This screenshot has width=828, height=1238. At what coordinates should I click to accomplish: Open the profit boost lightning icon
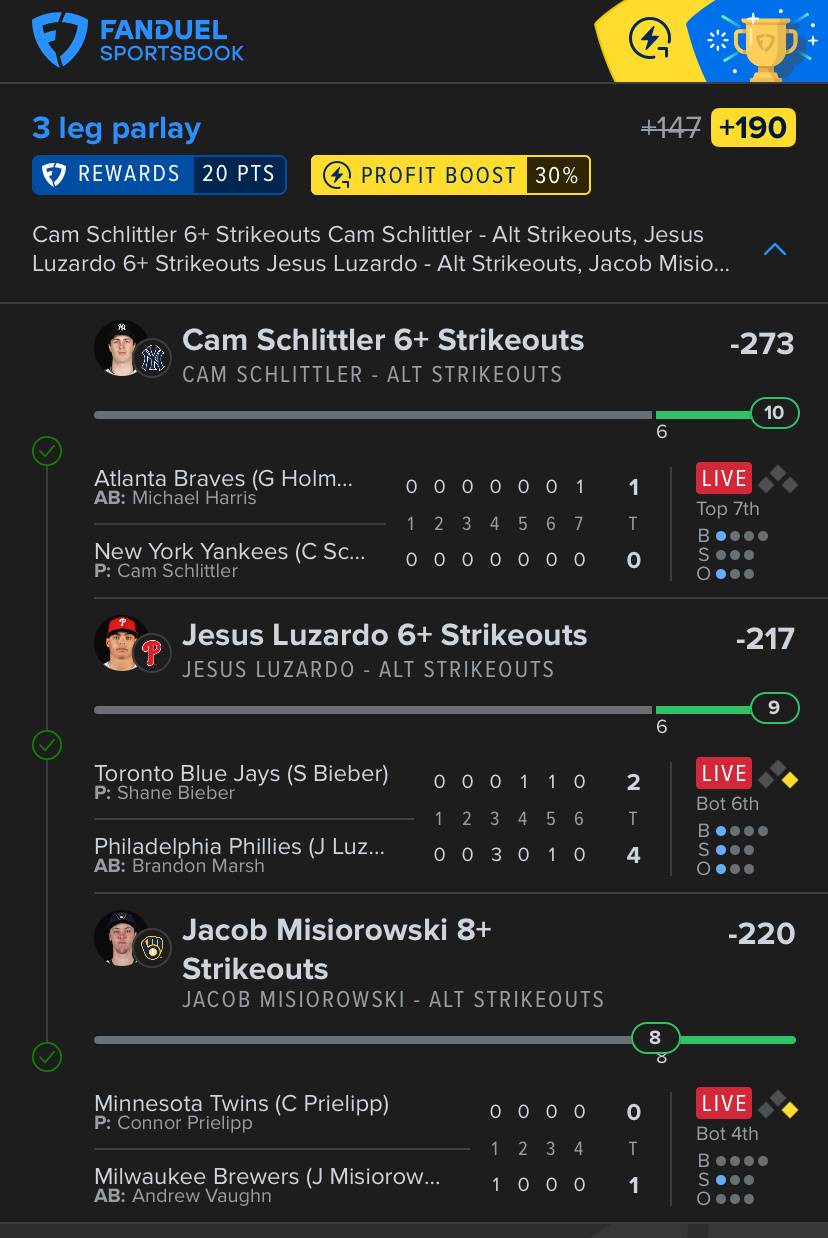[650, 40]
